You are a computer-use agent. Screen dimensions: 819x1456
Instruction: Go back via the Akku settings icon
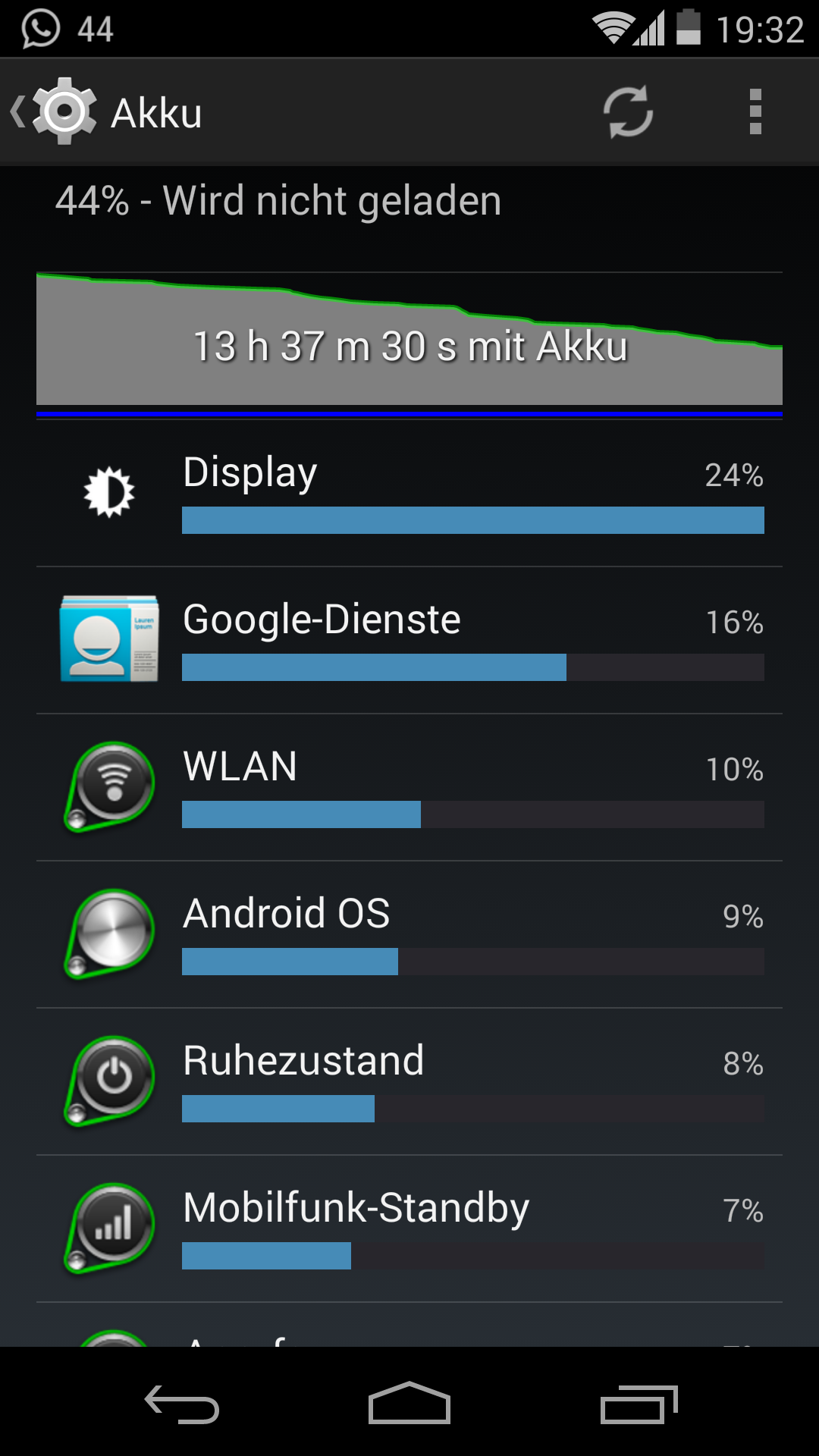point(55,112)
